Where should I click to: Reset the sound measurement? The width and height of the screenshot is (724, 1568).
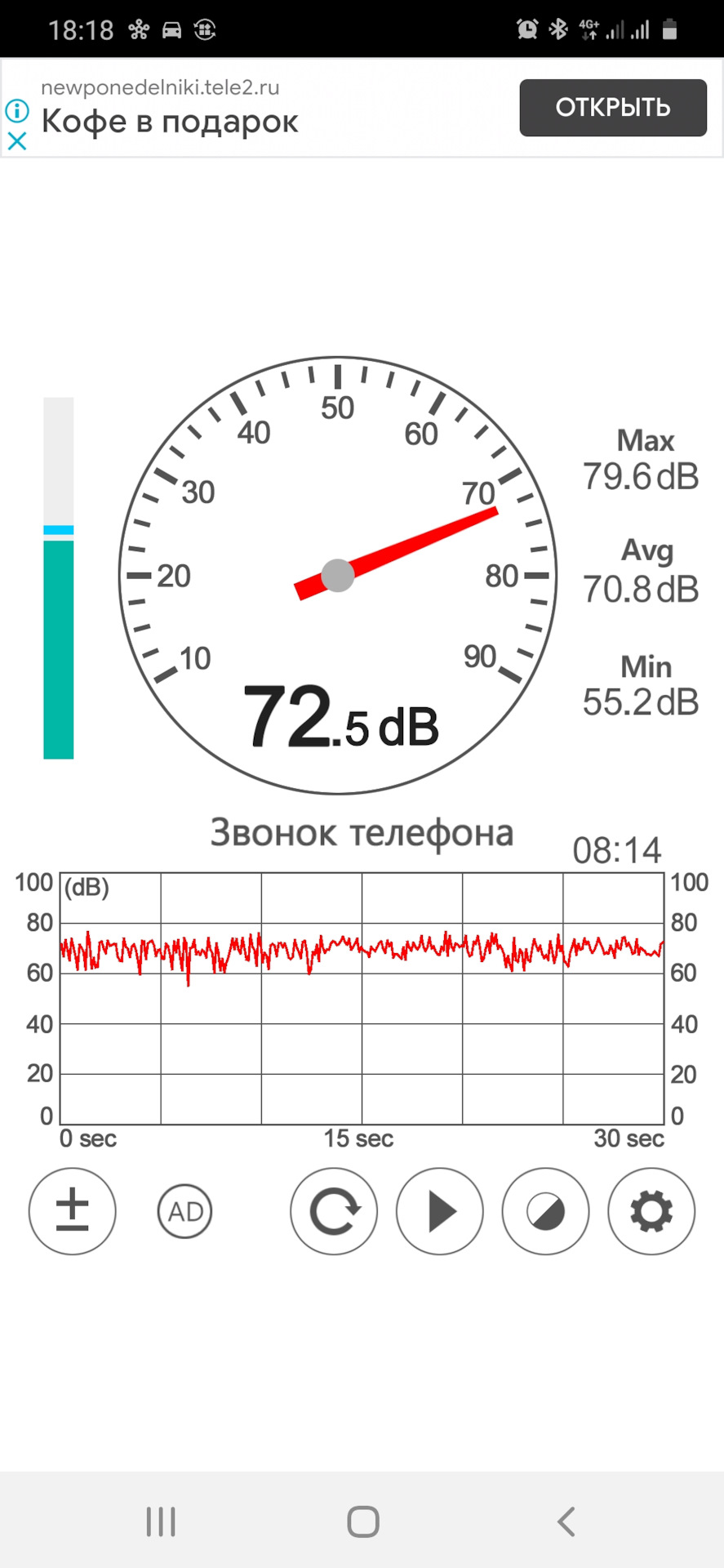(334, 1211)
